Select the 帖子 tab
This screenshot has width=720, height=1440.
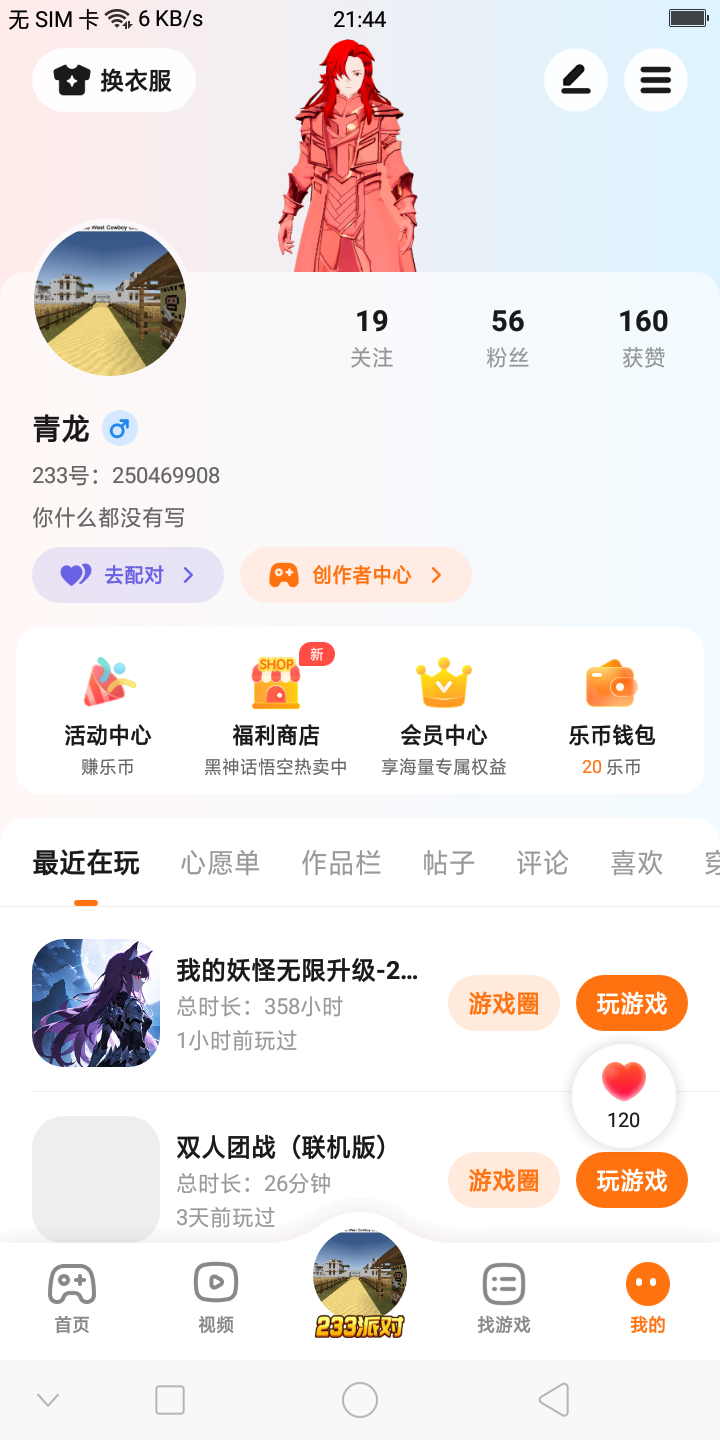pyautogui.click(x=448, y=863)
